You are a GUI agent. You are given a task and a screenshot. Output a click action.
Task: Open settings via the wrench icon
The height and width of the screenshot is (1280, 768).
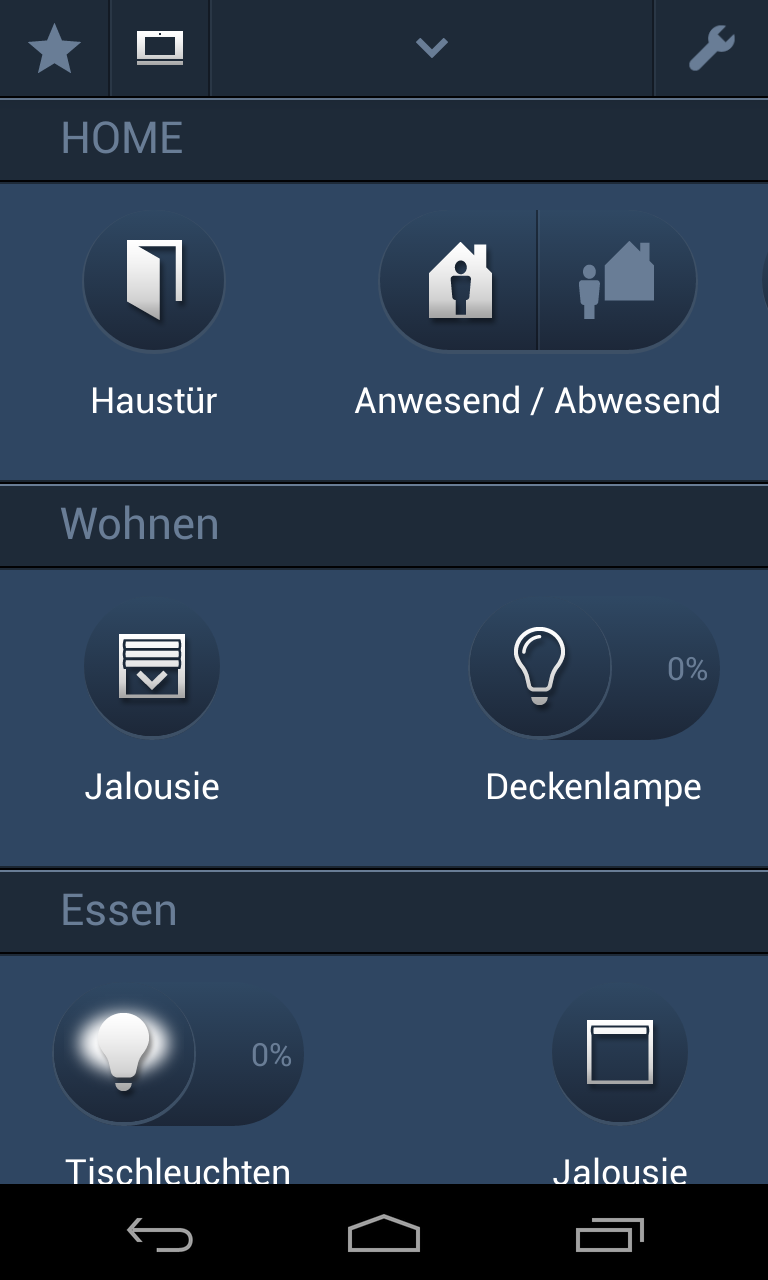pyautogui.click(x=711, y=49)
